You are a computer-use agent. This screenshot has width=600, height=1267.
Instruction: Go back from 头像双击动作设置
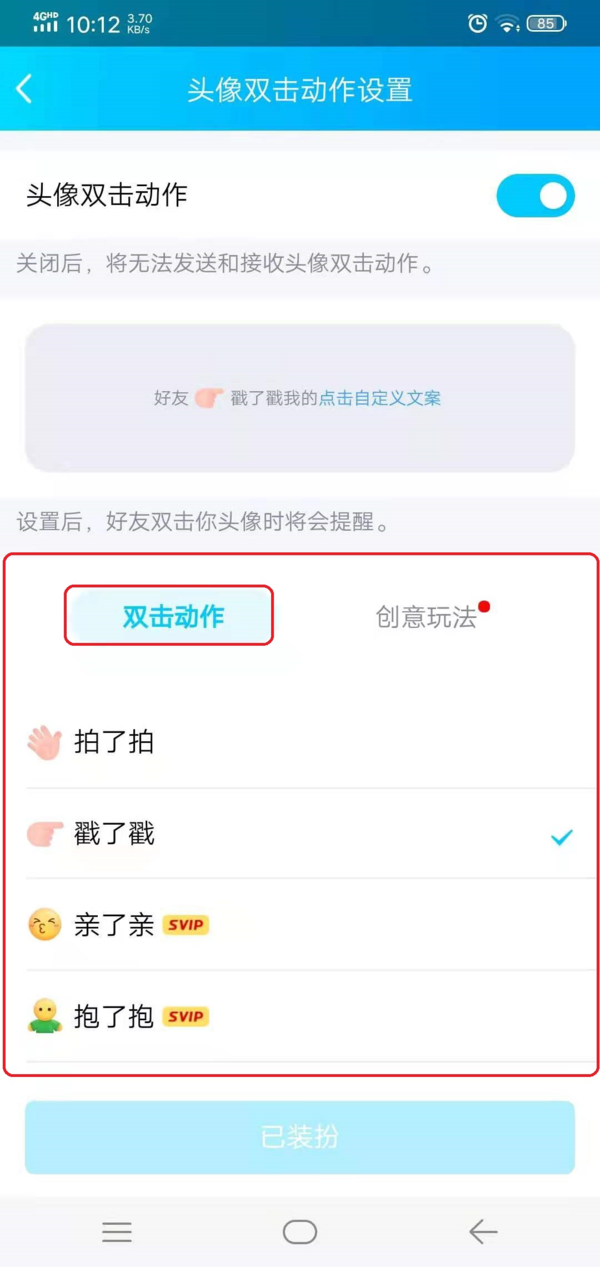25,89
